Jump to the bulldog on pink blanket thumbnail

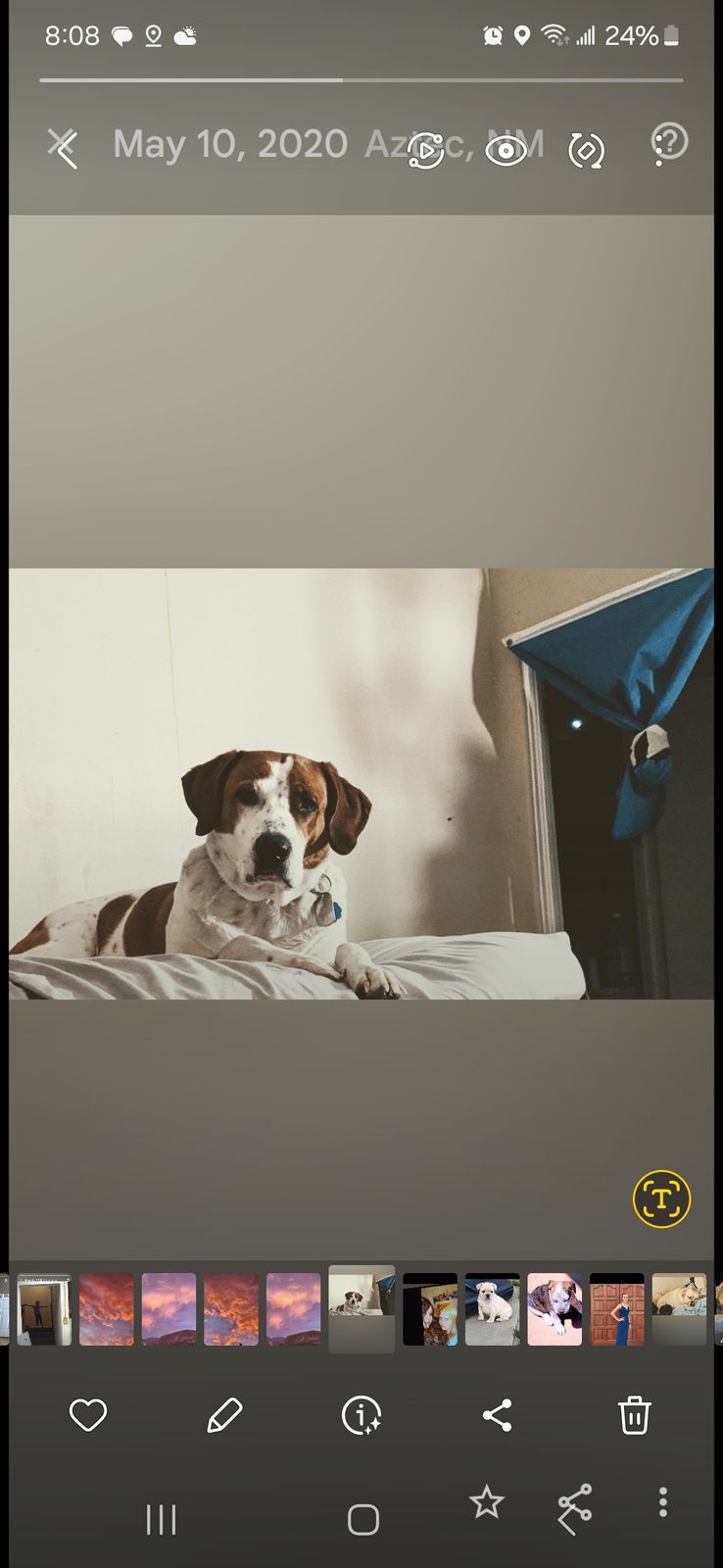[x=554, y=1309]
